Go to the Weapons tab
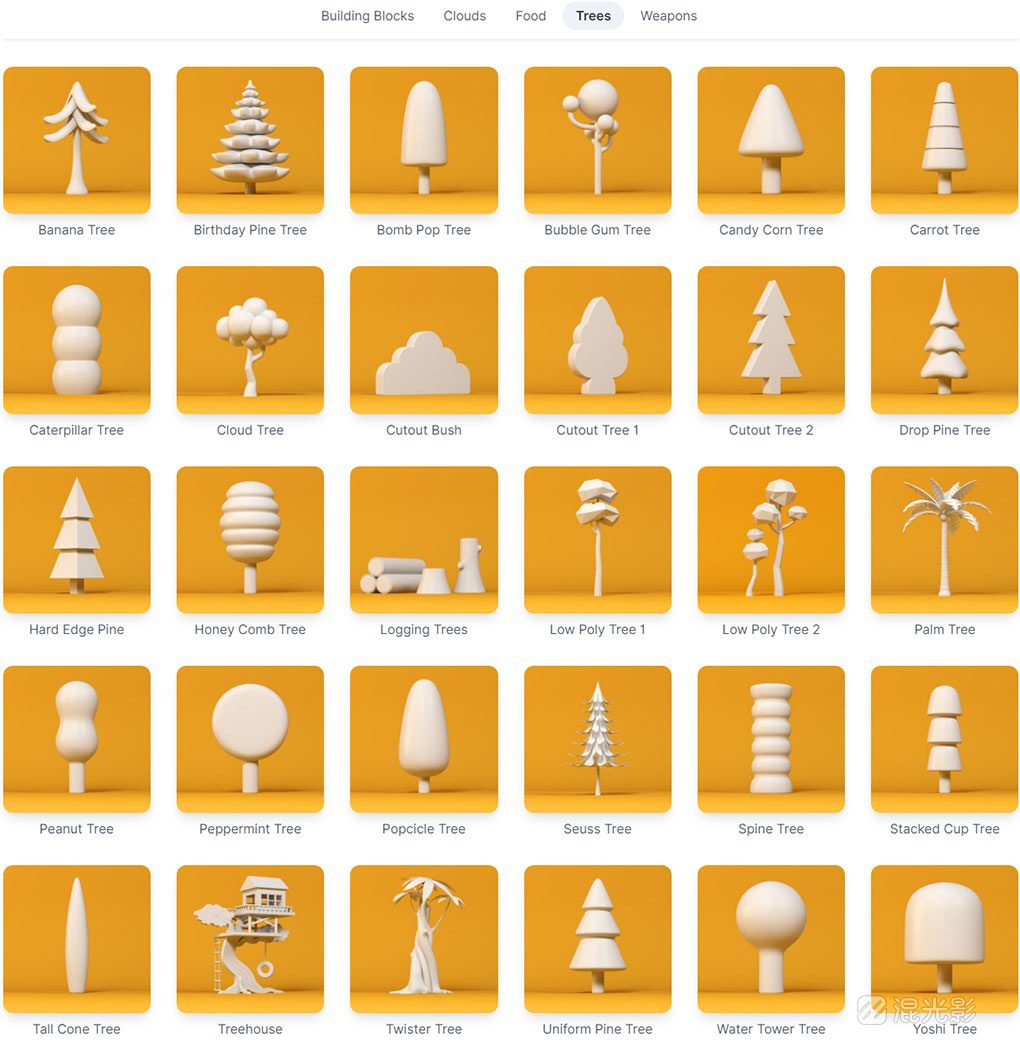 pyautogui.click(x=668, y=16)
